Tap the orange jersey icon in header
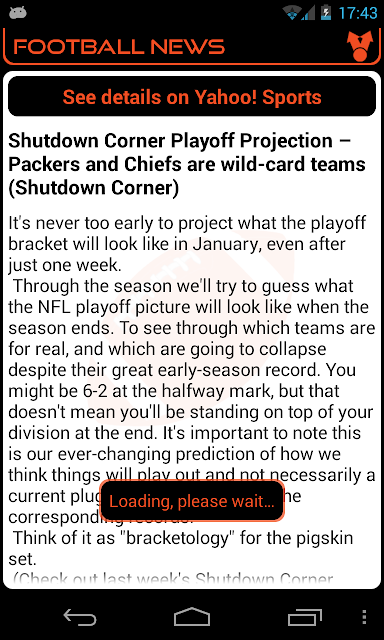The width and height of the screenshot is (384, 640). click(360, 46)
